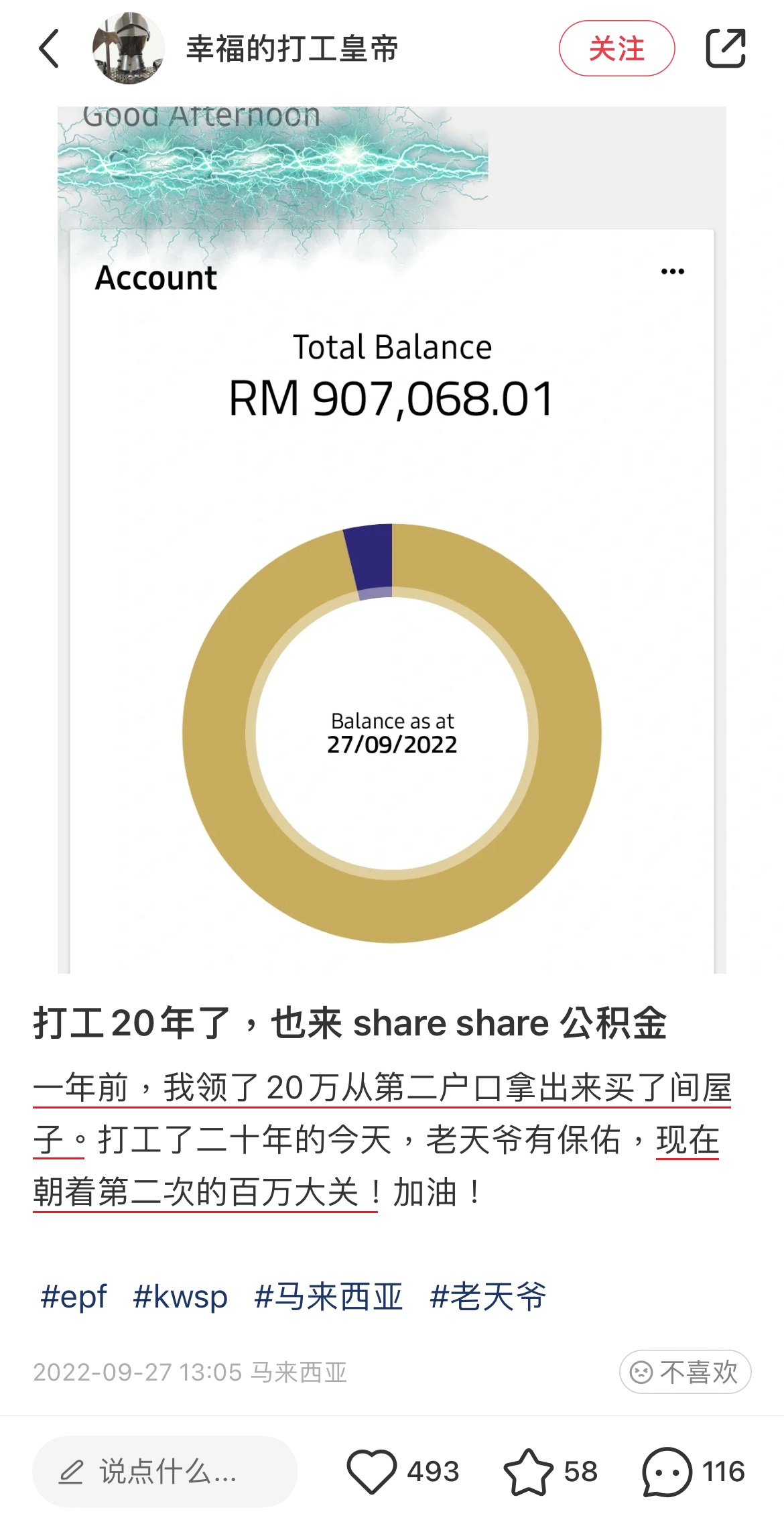Open the posted account balance image
784x1524 pixels.
[x=392, y=603]
